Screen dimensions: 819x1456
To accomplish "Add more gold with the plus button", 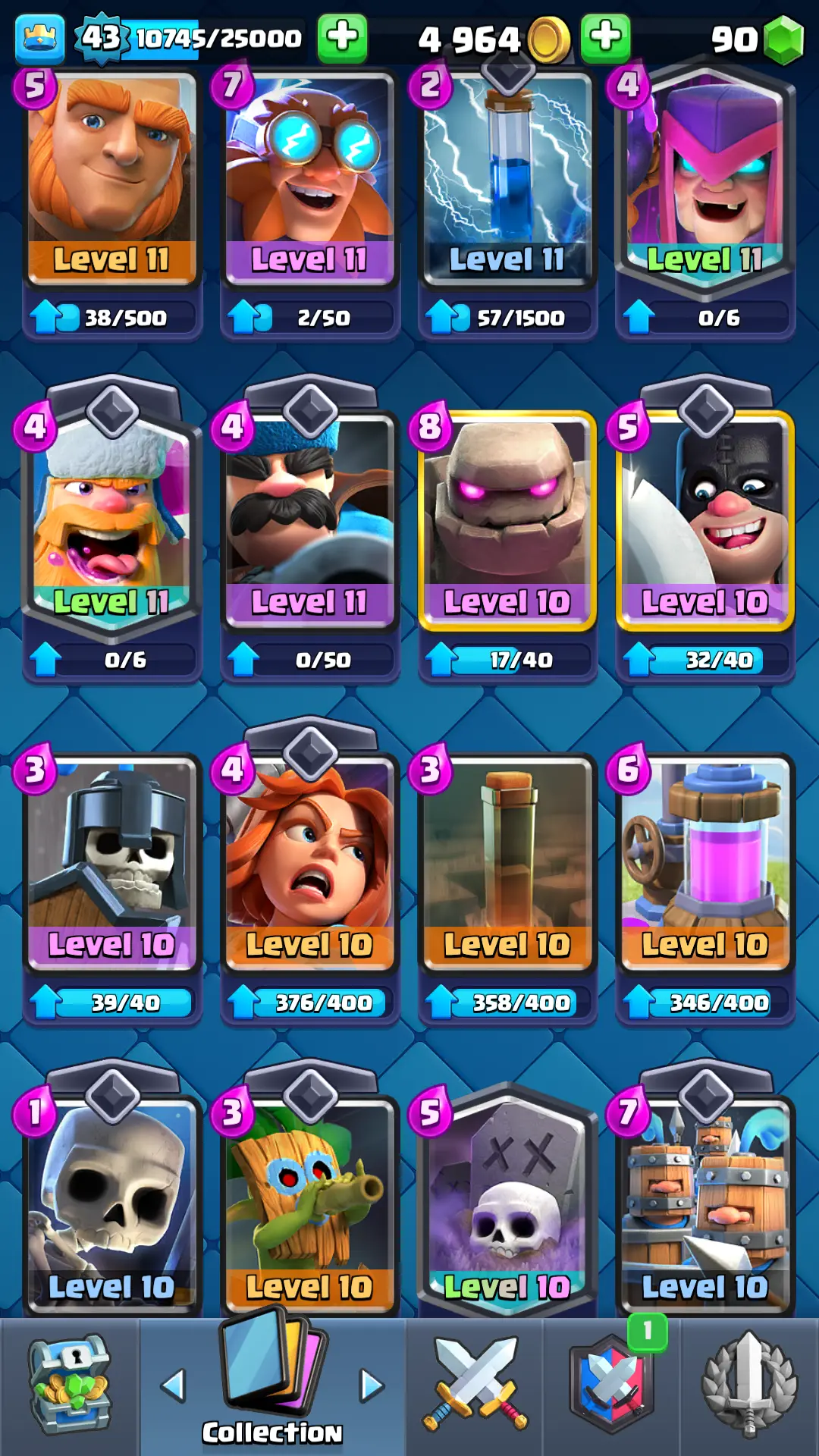I will pyautogui.click(x=605, y=36).
